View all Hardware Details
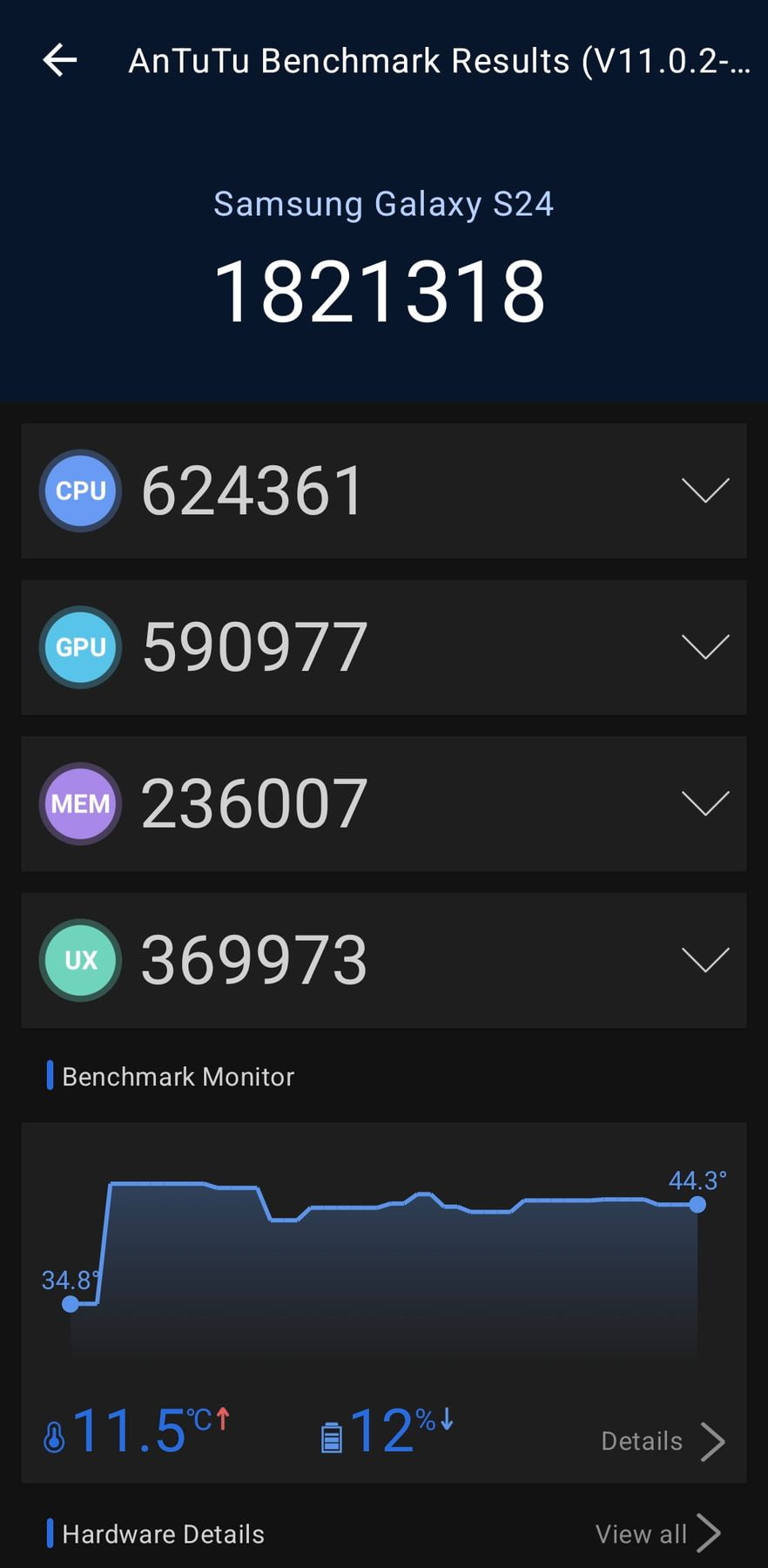The height and width of the screenshot is (1568, 768). [x=658, y=1534]
